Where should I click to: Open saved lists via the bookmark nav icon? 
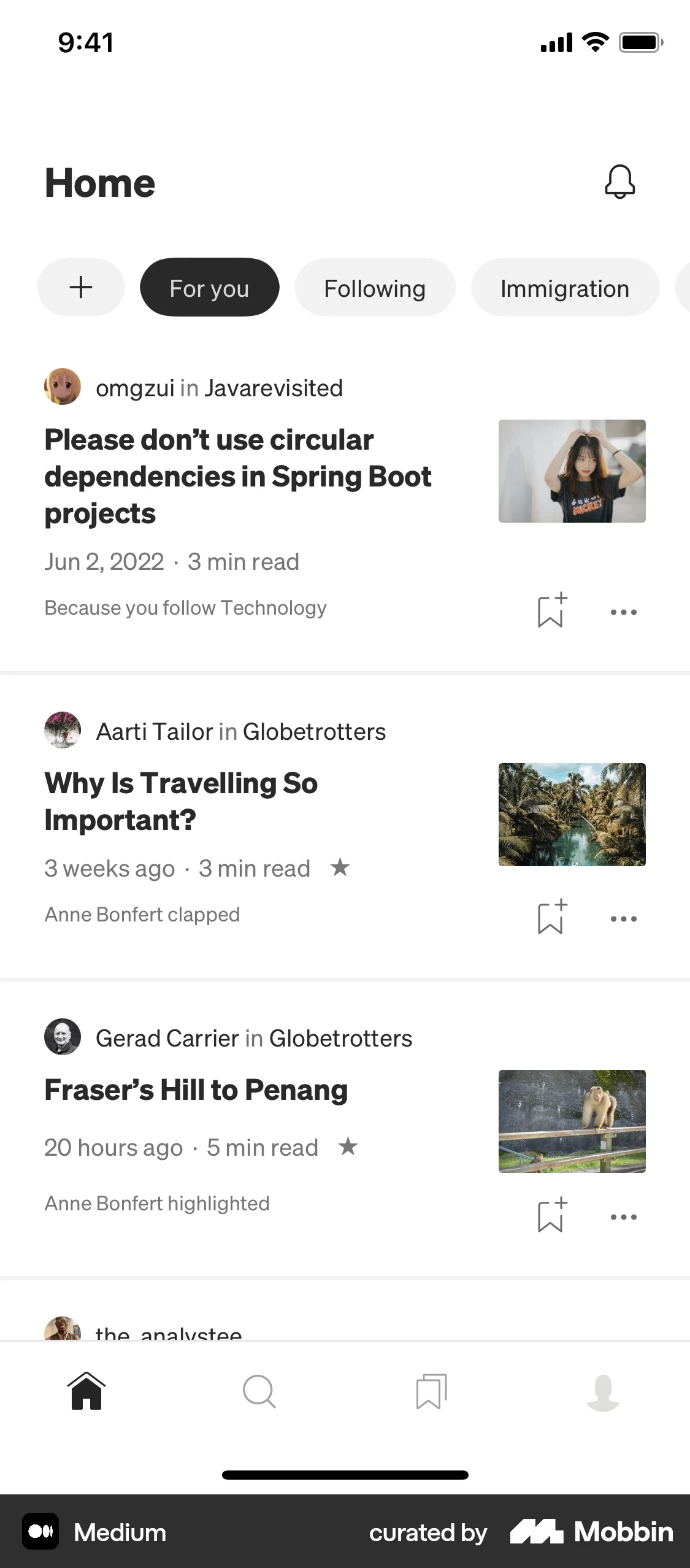(x=431, y=1391)
